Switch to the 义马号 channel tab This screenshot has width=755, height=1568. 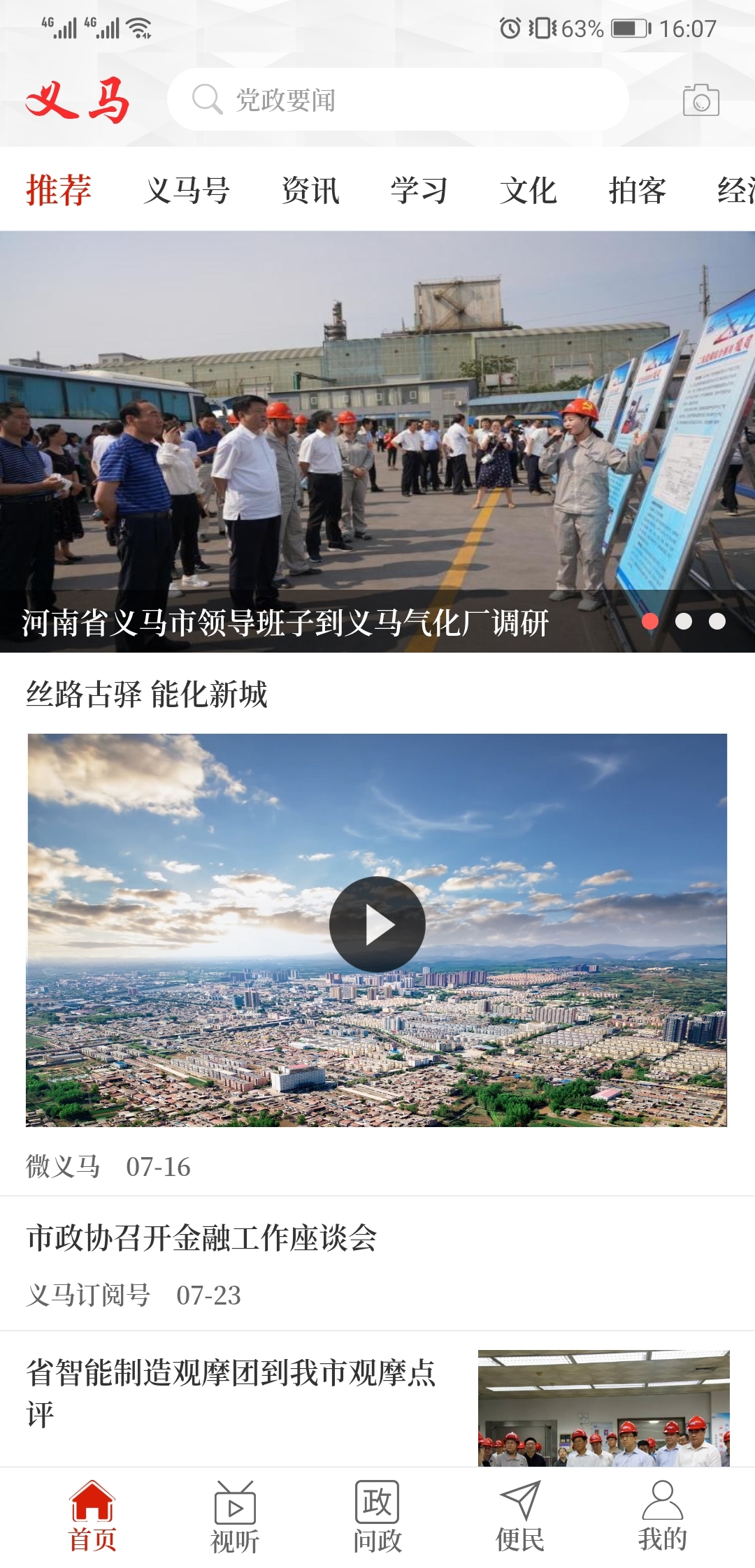[x=189, y=190]
